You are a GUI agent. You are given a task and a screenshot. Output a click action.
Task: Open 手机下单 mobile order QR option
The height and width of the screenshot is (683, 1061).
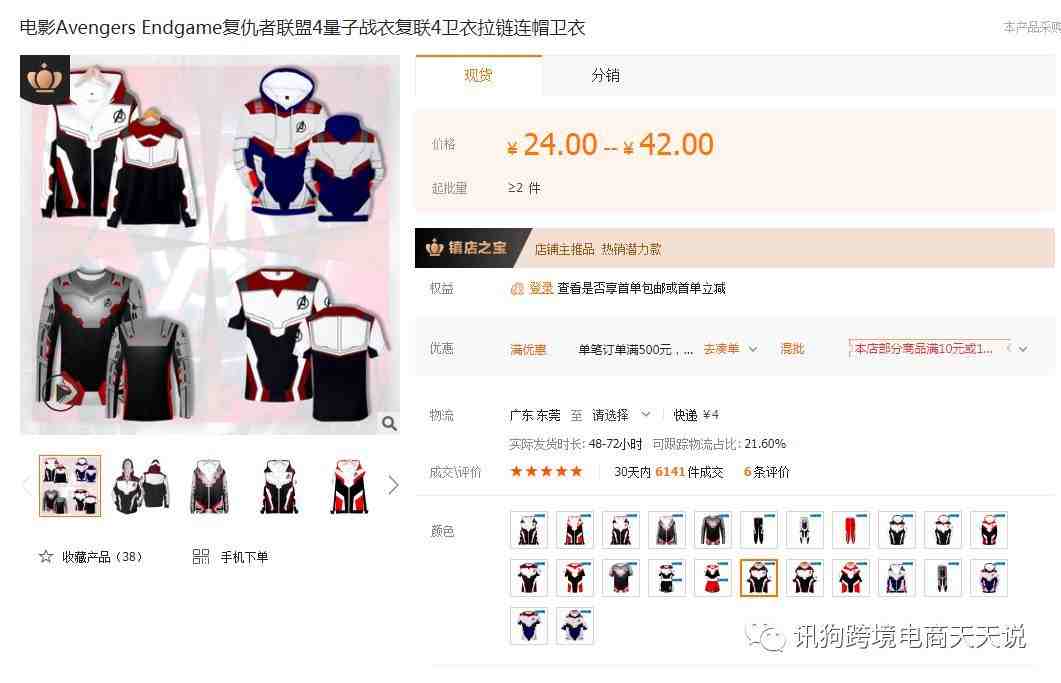pyautogui.click(x=231, y=557)
